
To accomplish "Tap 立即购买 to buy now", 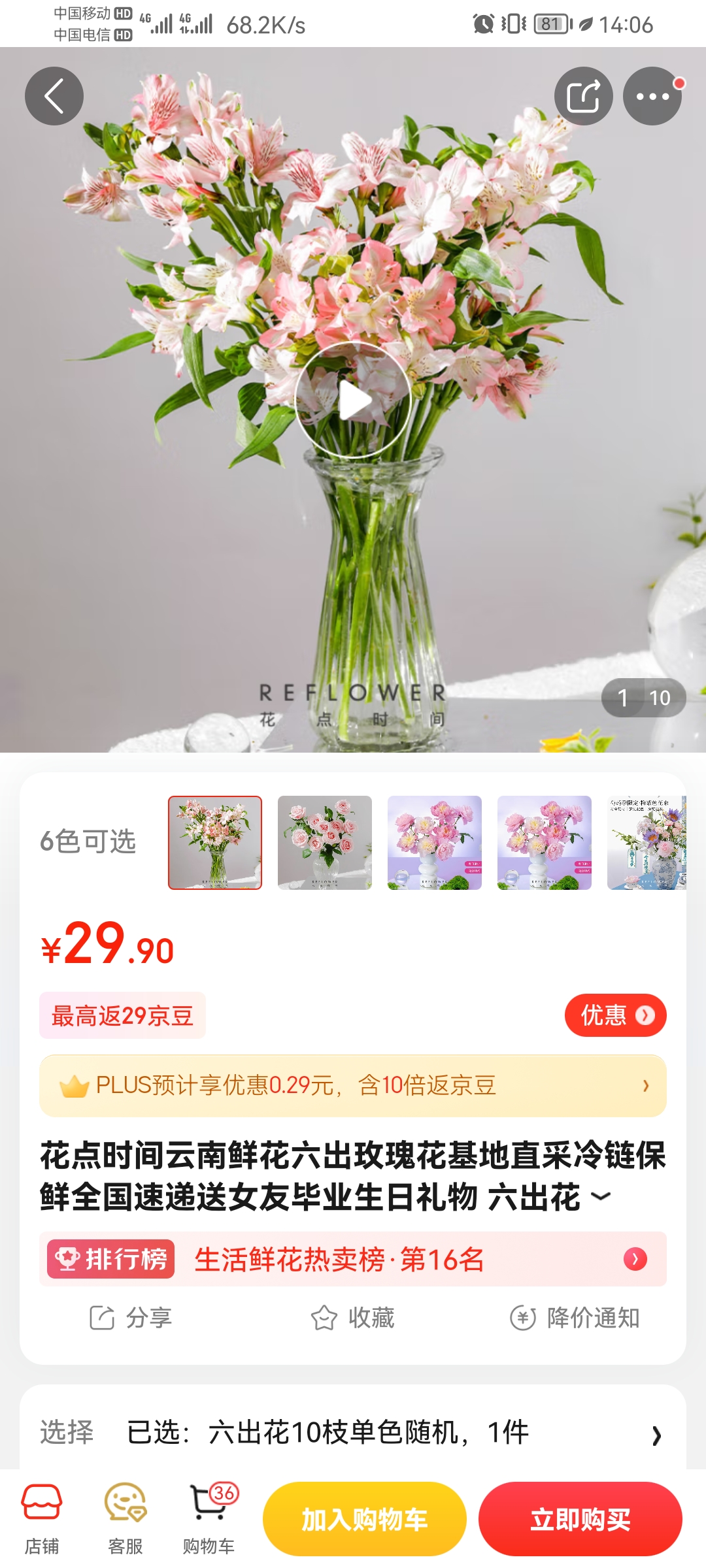I will pyautogui.click(x=580, y=1519).
